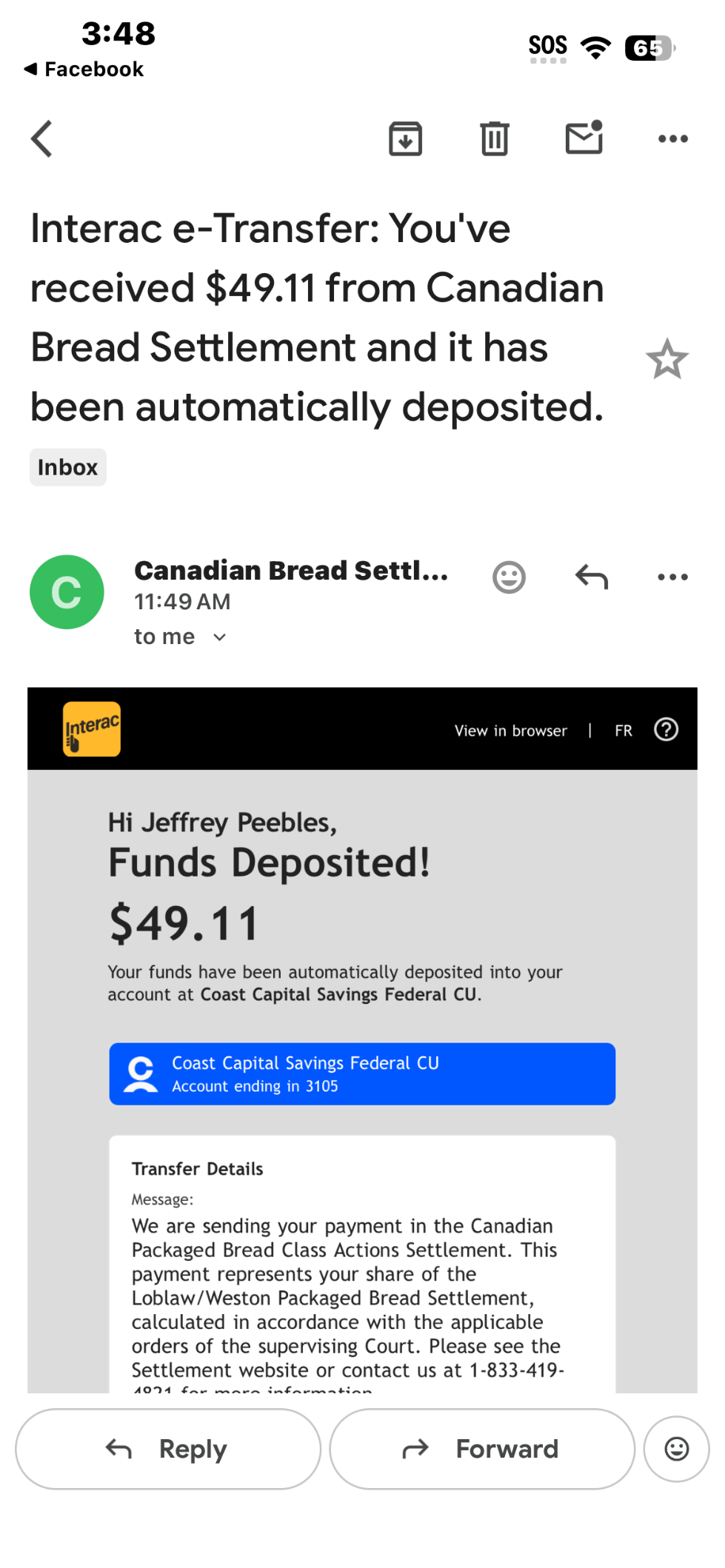Screen dimensions: 725x1568
Task: Open the Interac help question mark
Action: (666, 729)
